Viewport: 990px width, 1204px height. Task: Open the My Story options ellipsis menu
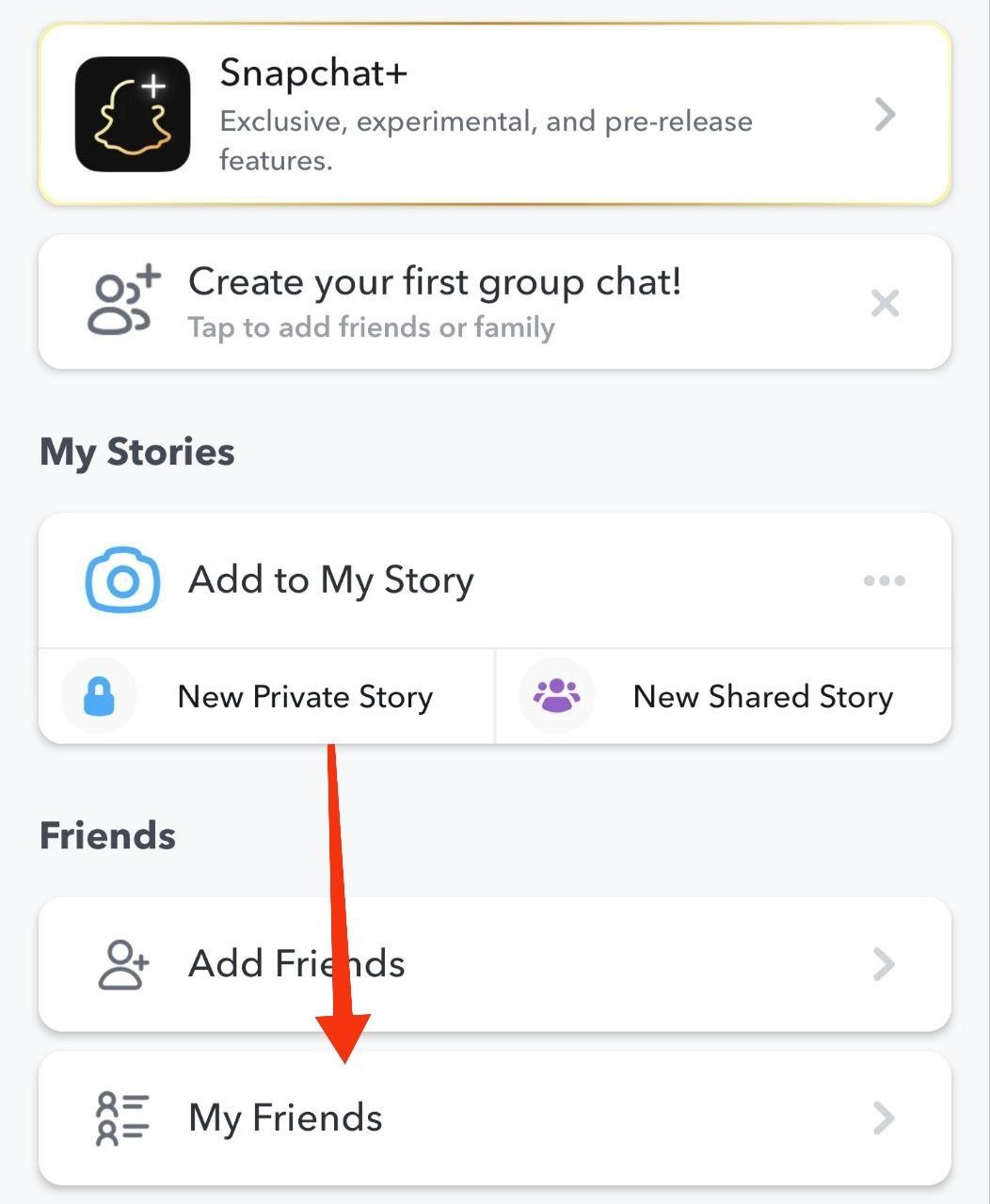point(884,580)
